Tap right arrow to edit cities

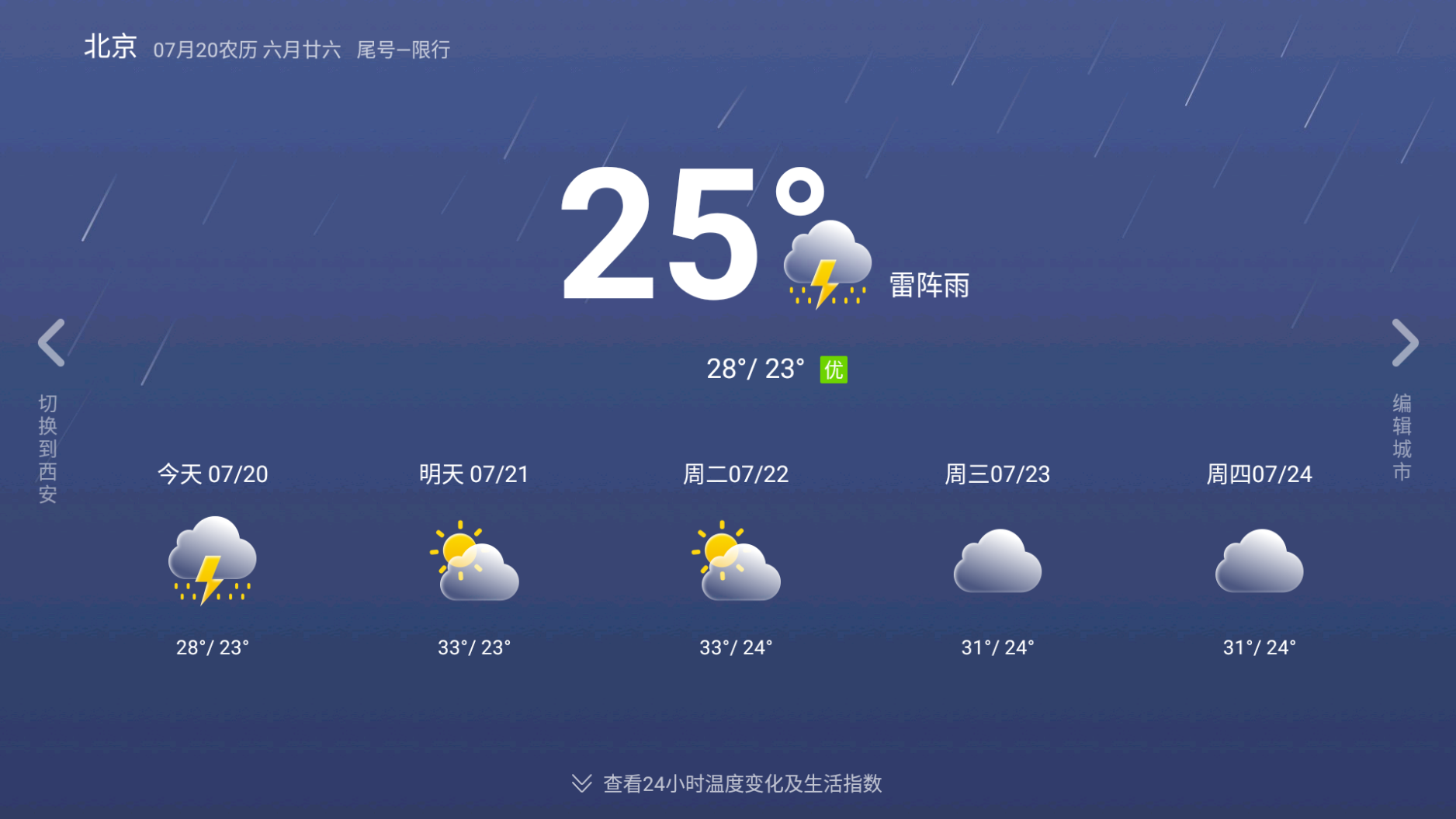1404,342
